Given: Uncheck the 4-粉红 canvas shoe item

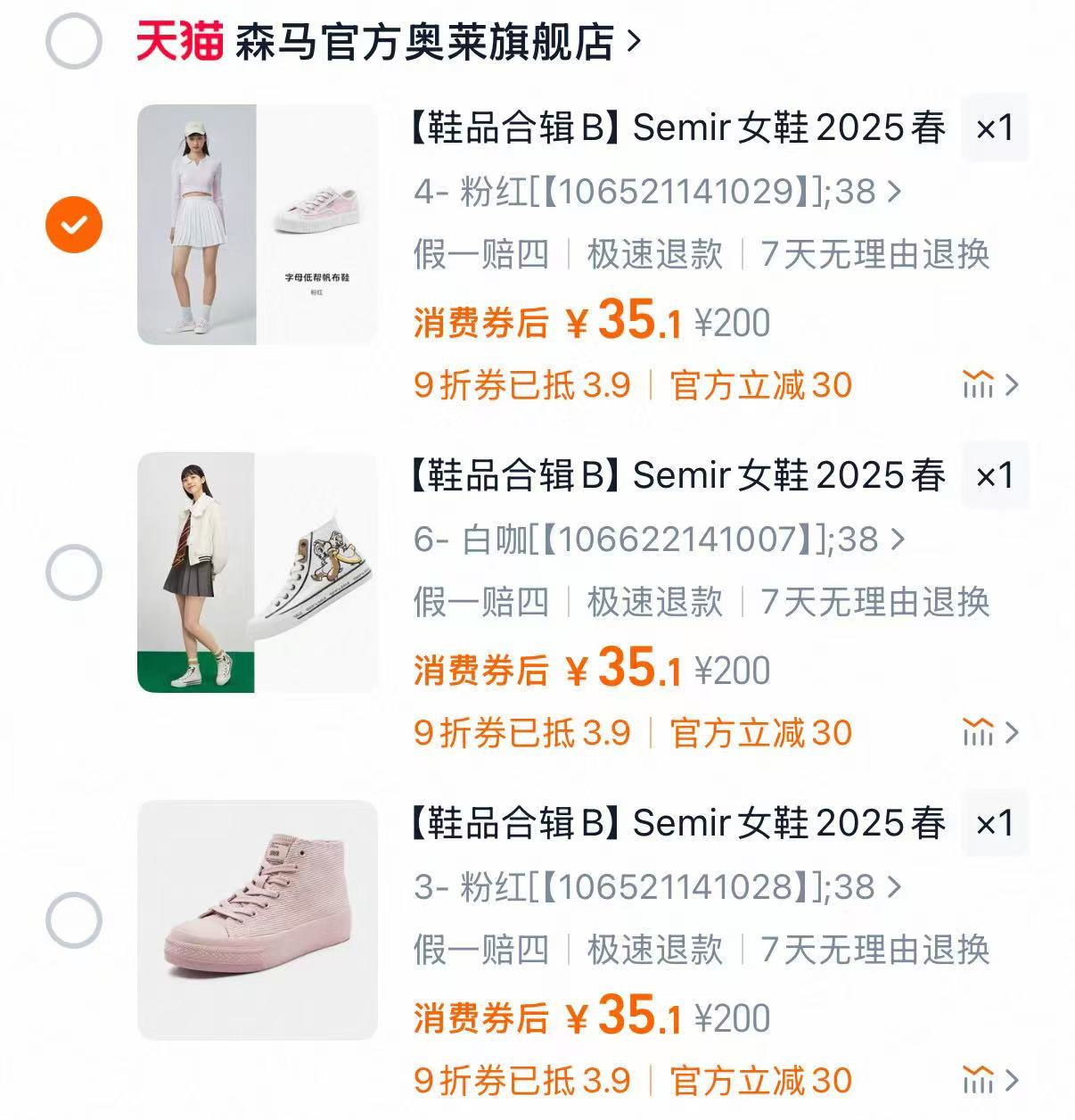Looking at the screenshot, I should [74, 224].
